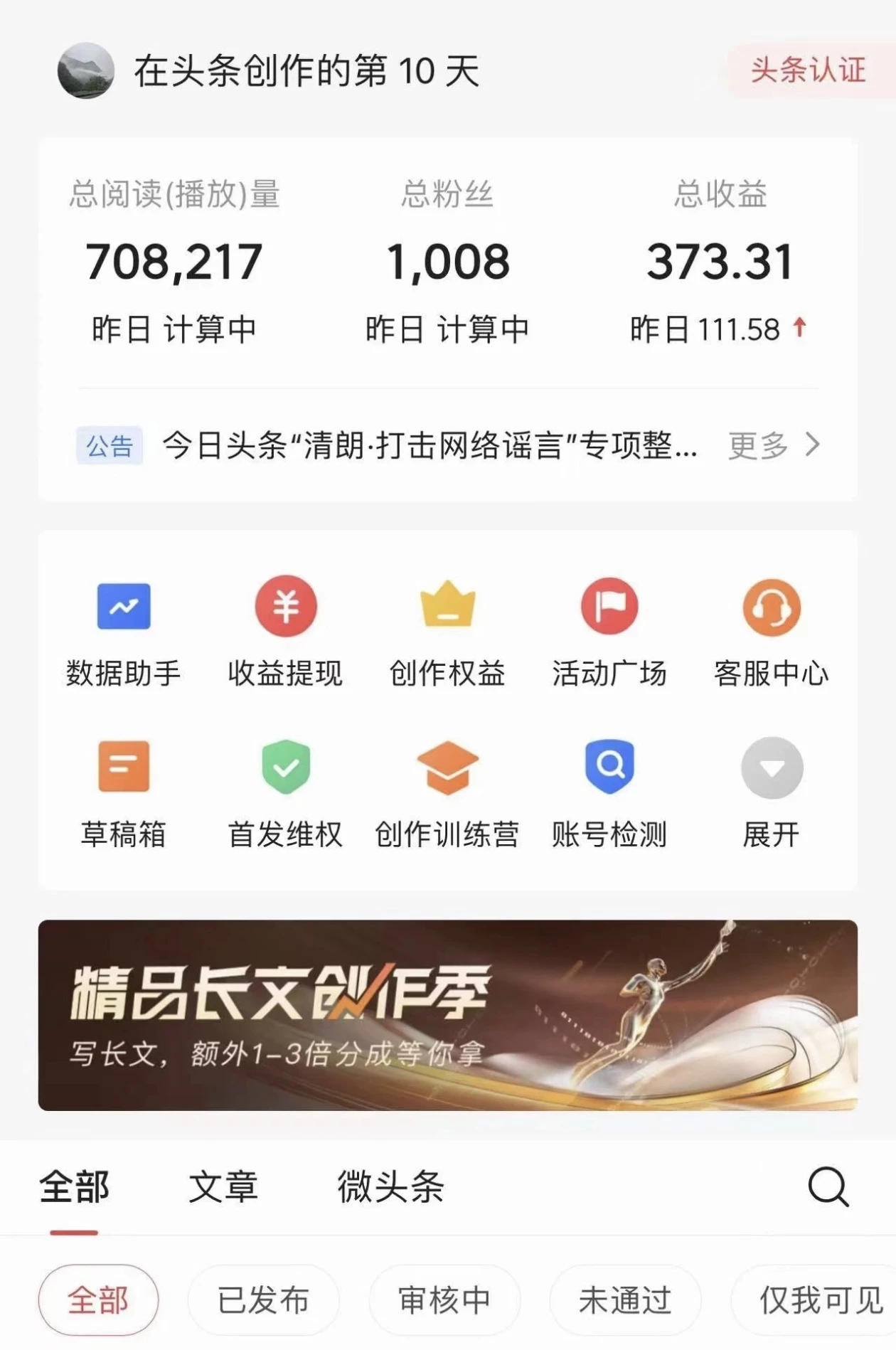Filter by 已发布

(264, 1300)
